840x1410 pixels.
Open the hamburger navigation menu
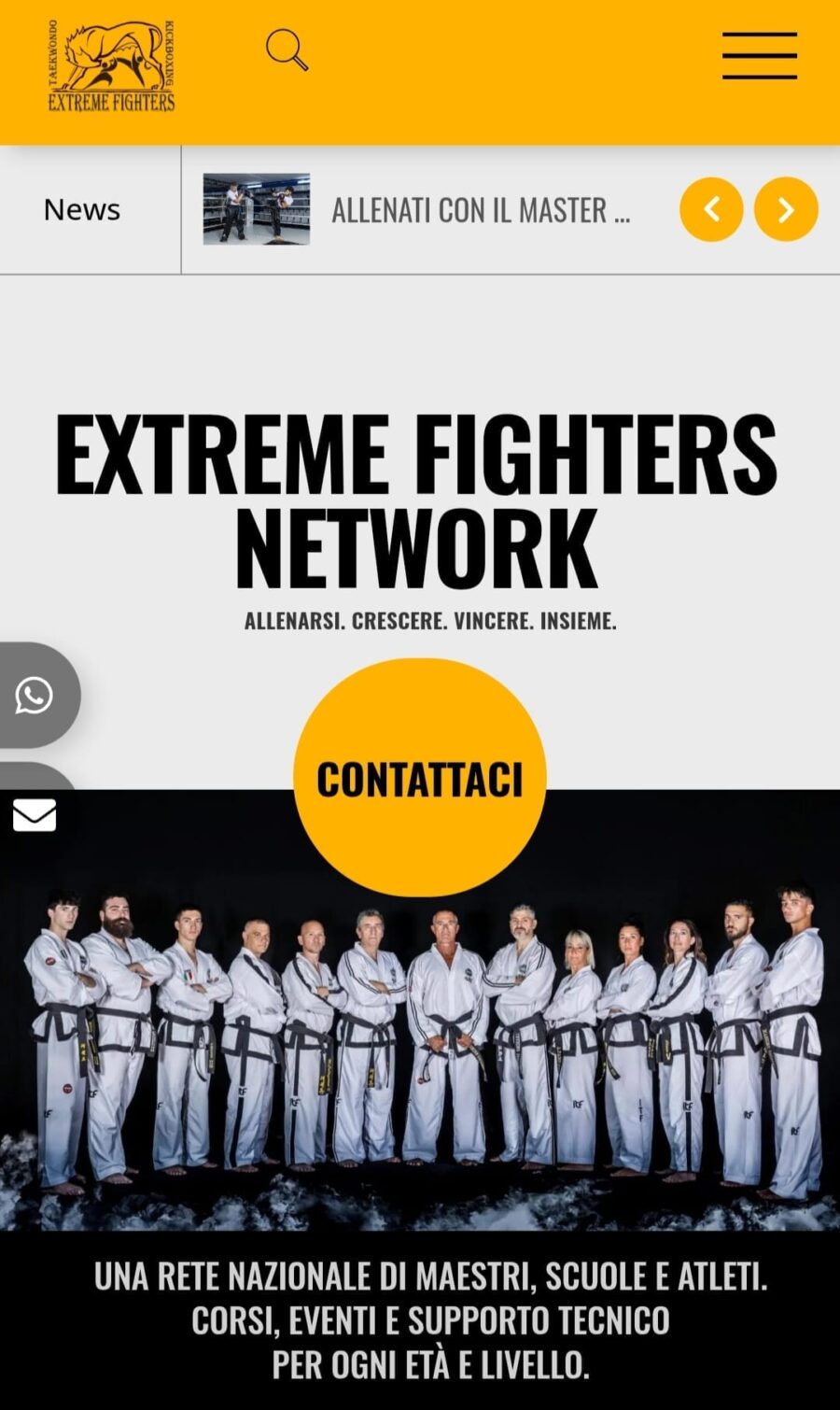point(759,56)
